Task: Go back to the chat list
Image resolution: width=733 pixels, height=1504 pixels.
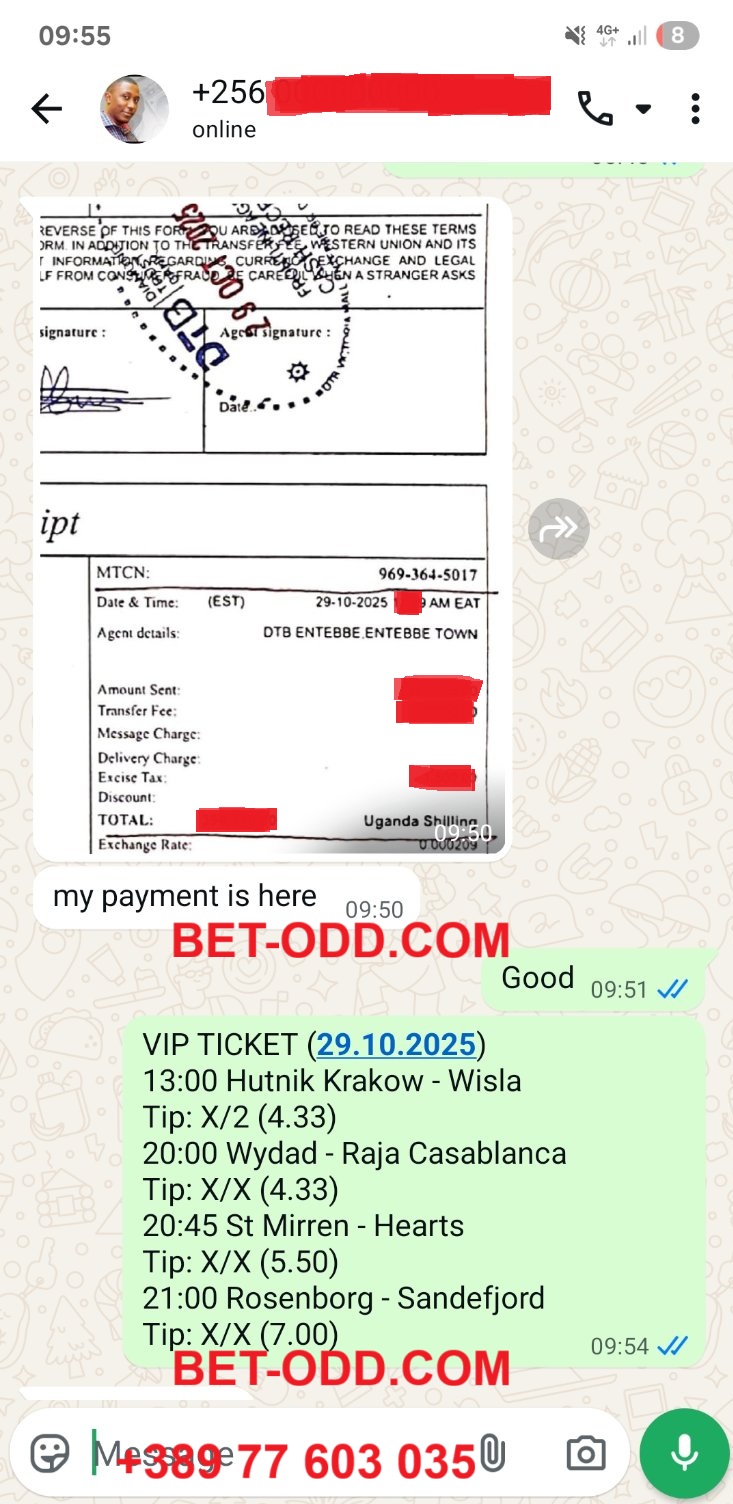Action: coord(46,109)
